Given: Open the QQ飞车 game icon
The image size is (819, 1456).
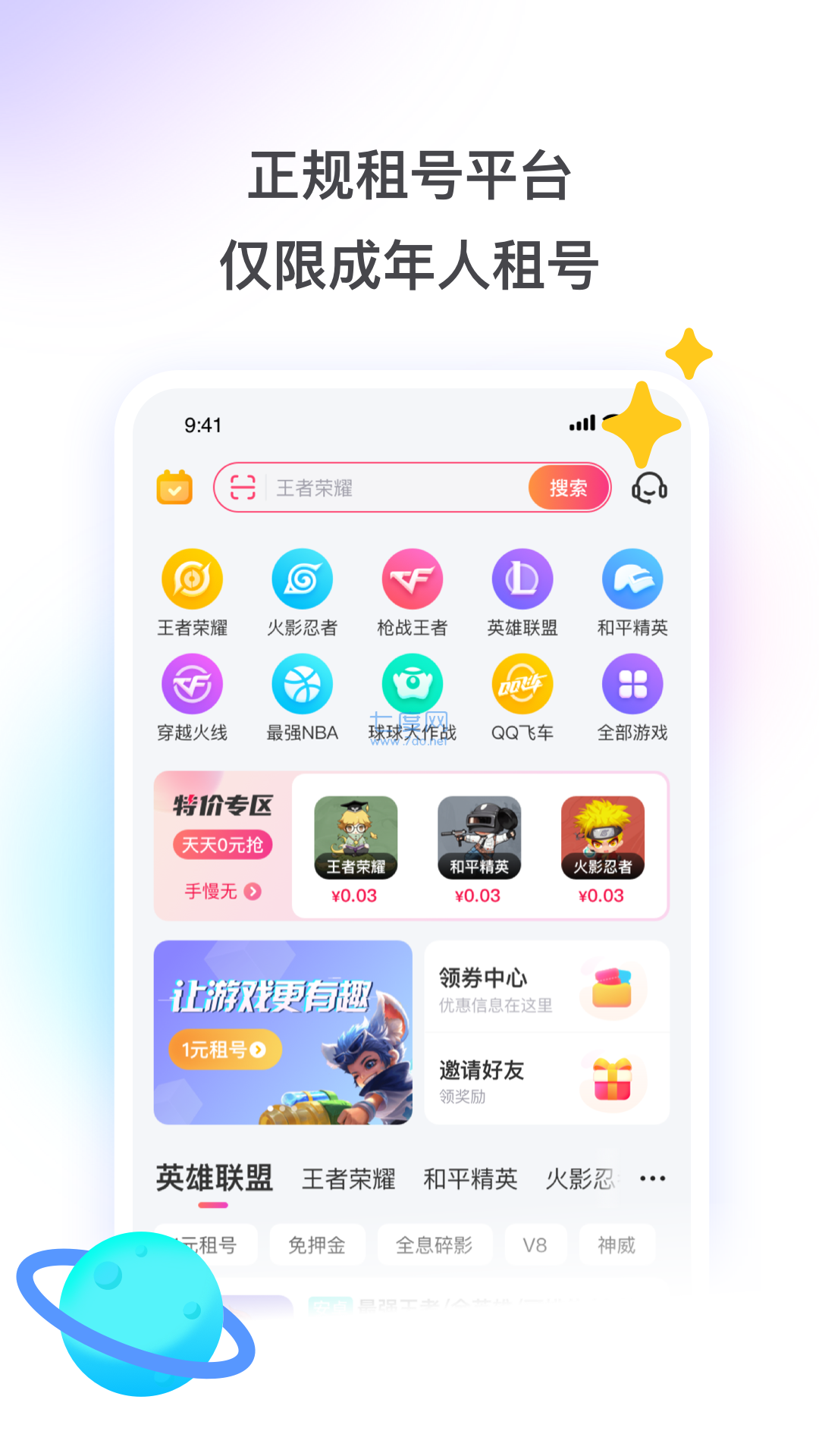Looking at the screenshot, I should (522, 685).
